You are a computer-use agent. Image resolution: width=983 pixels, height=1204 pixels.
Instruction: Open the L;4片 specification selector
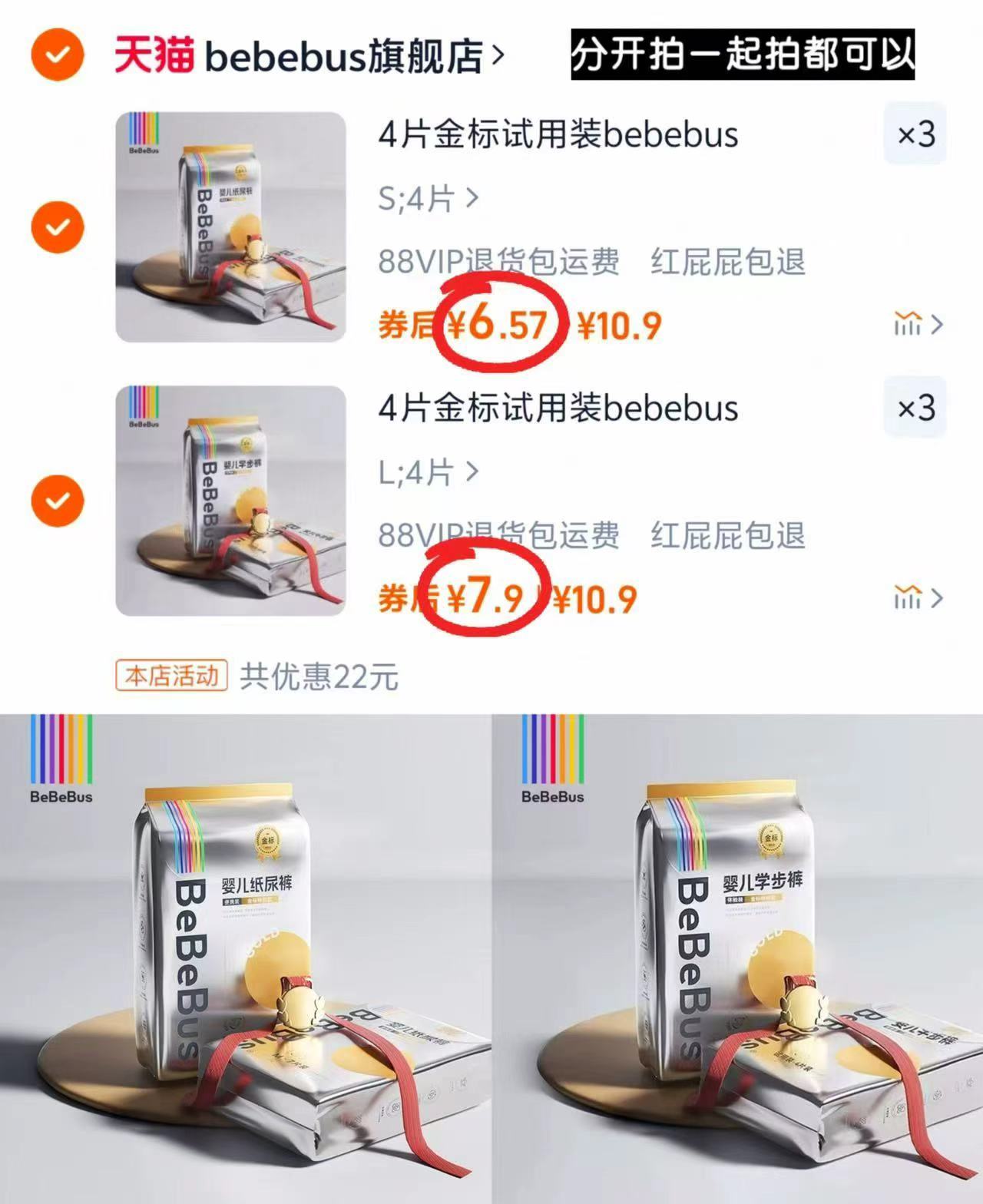pyautogui.click(x=424, y=473)
